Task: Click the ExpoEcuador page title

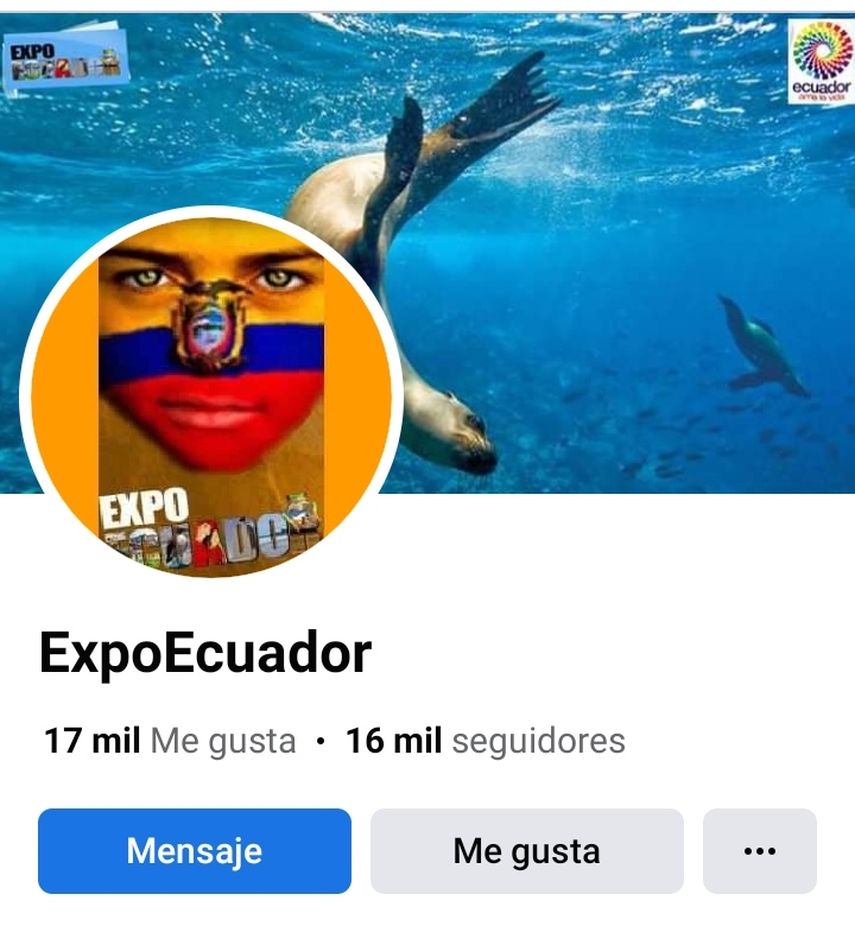Action: coord(205,650)
